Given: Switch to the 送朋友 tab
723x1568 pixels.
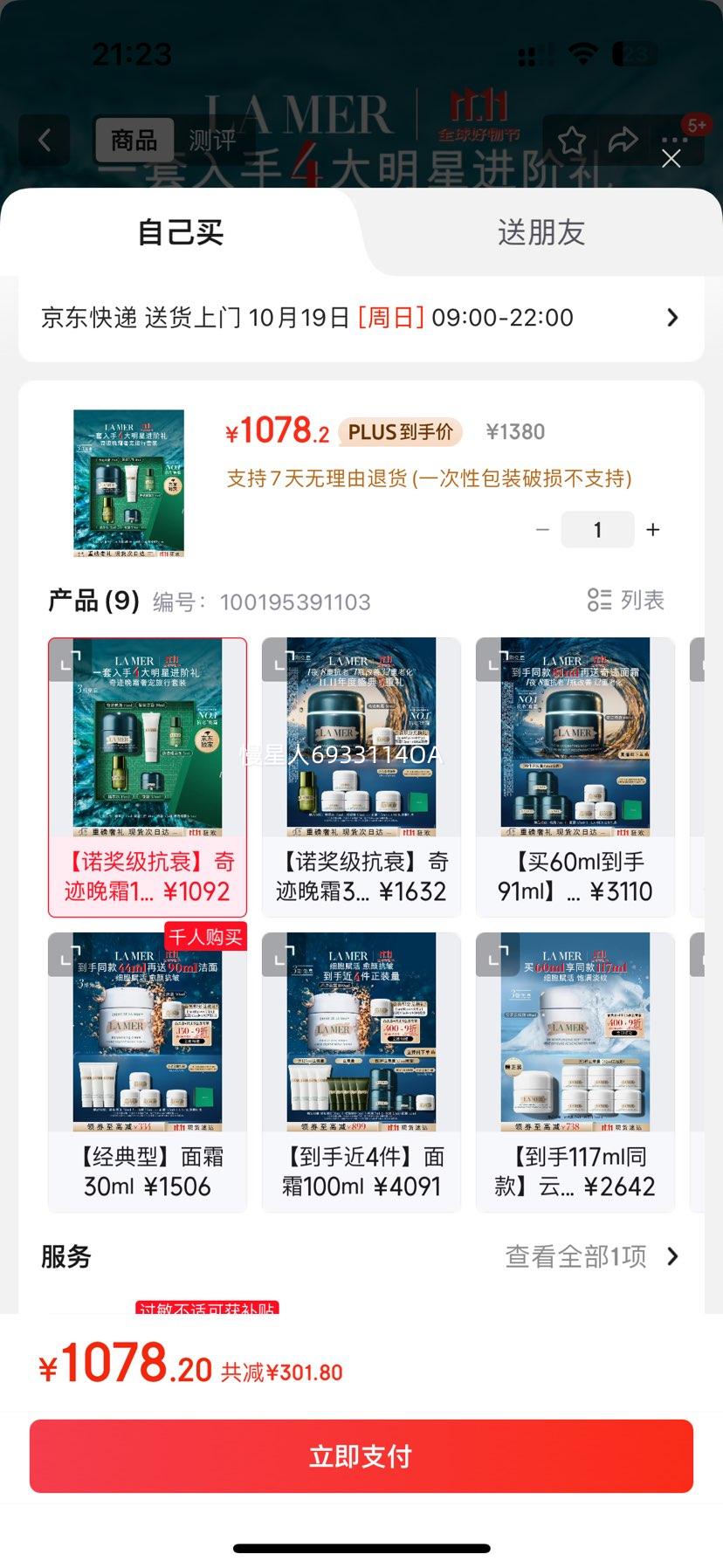Looking at the screenshot, I should click(541, 232).
